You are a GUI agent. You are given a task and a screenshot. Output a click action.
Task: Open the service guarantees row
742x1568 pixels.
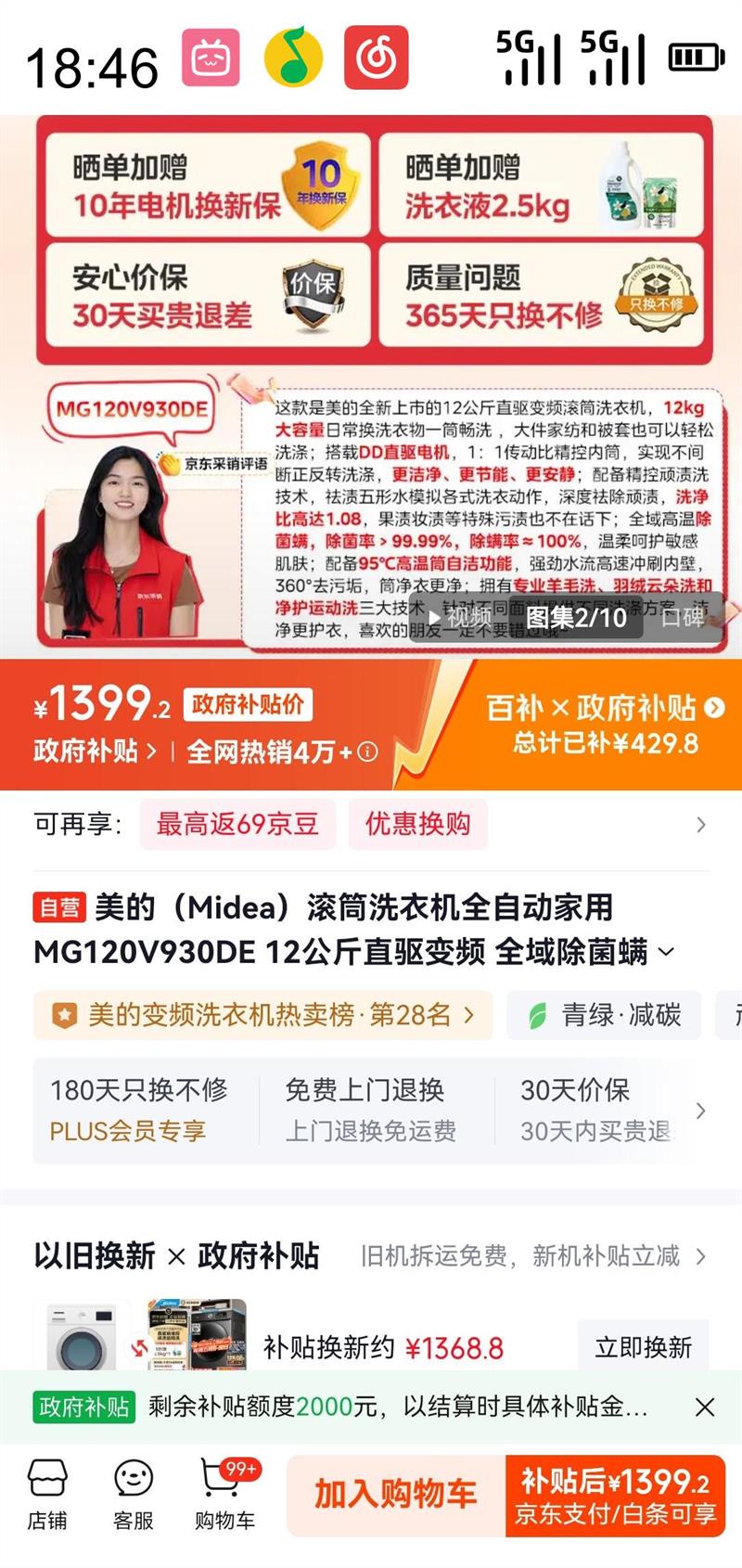tap(371, 1111)
